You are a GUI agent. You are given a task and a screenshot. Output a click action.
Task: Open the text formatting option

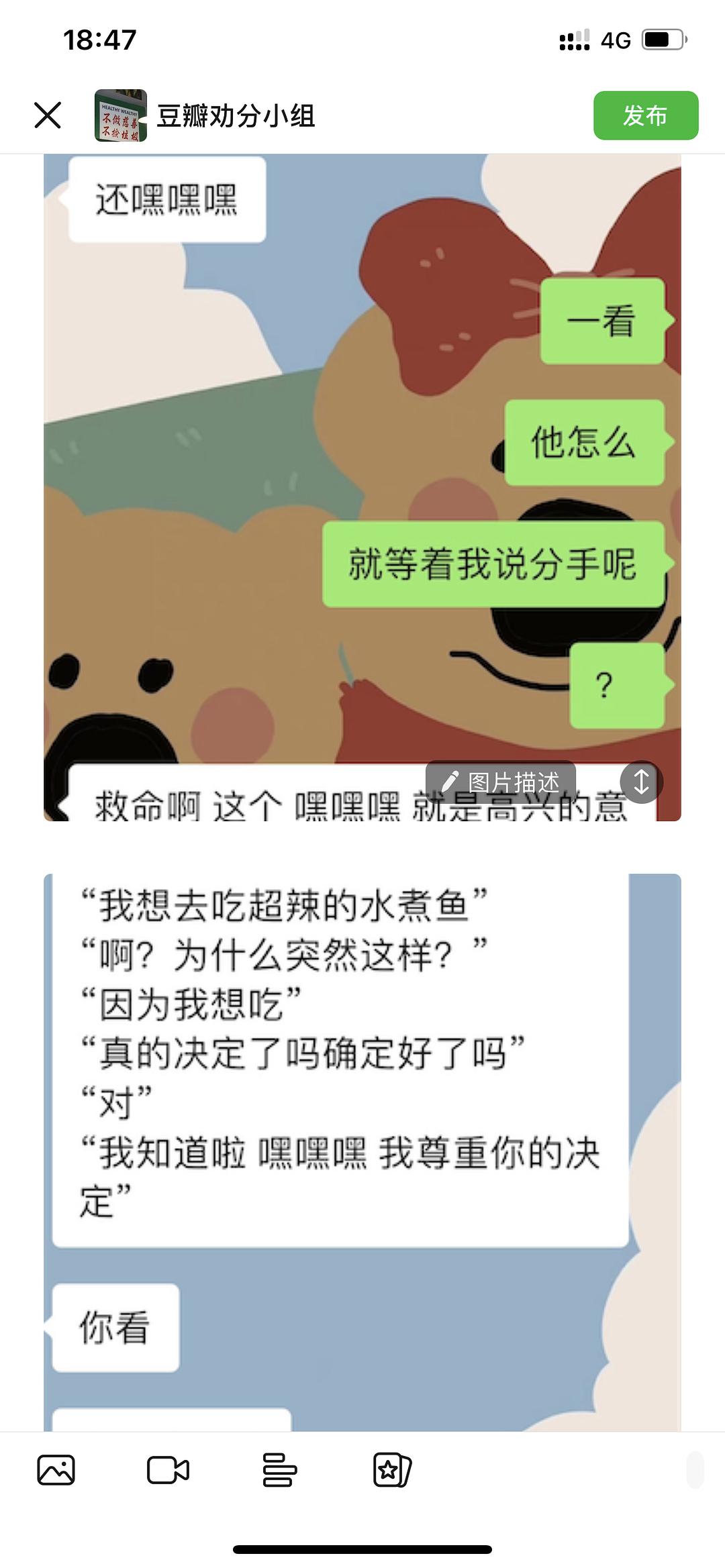click(x=279, y=1470)
